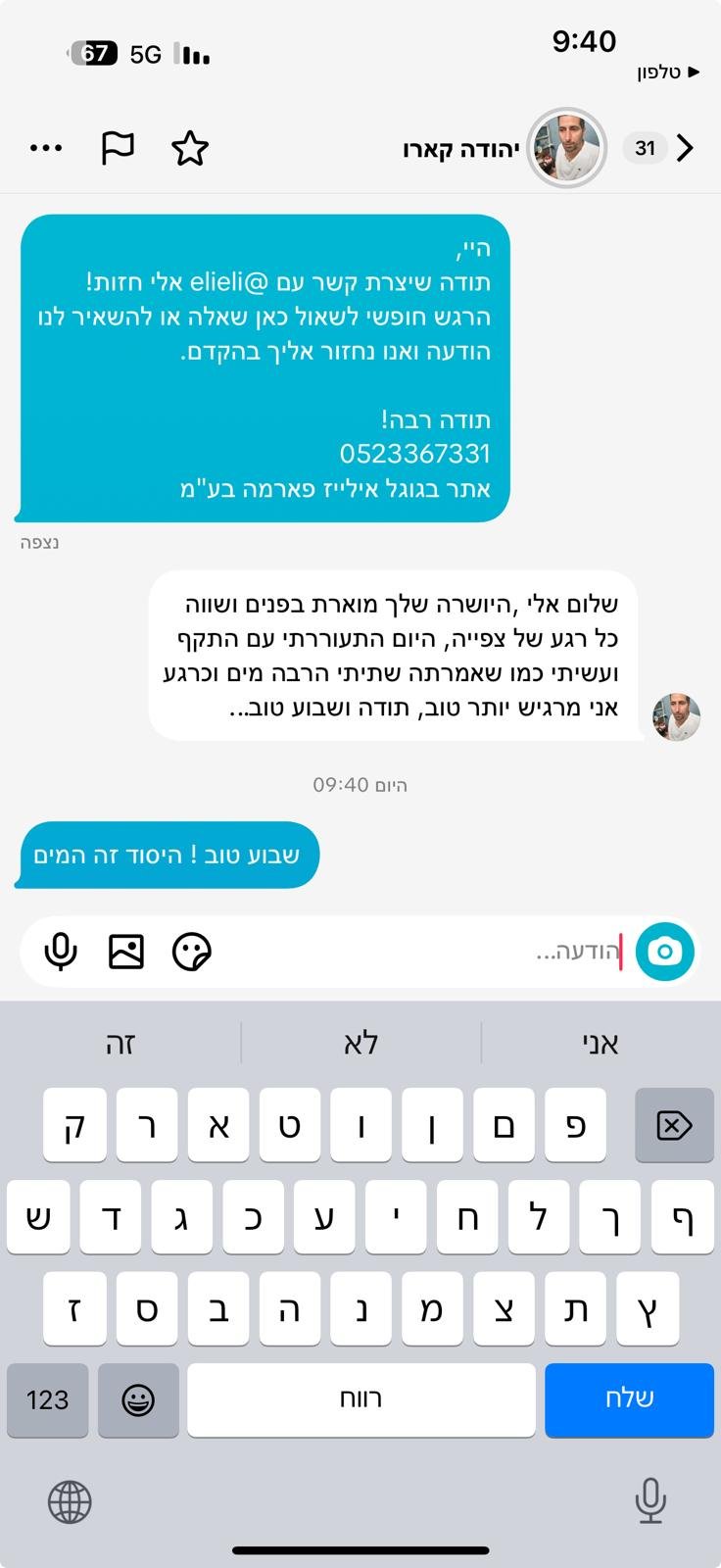Tap the backspace key on the keyboard
The width and height of the screenshot is (721, 1568).
pyautogui.click(x=674, y=1125)
